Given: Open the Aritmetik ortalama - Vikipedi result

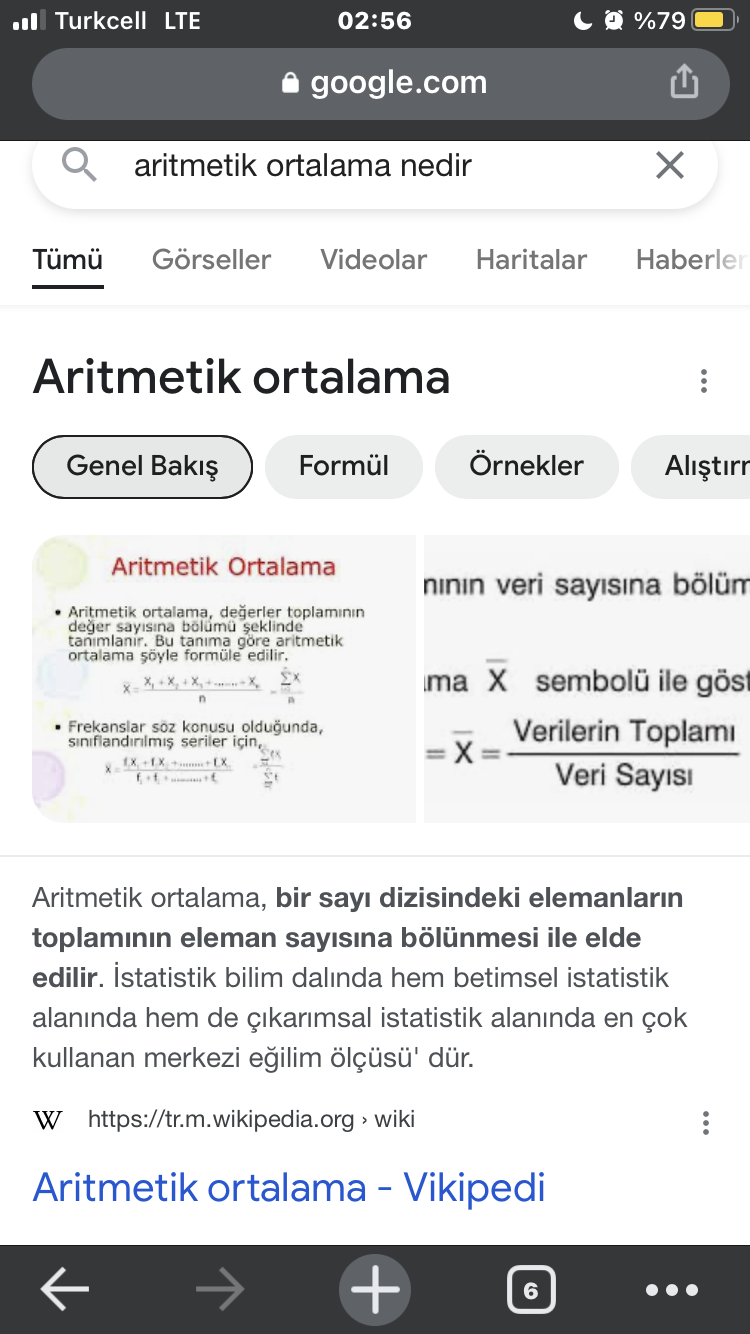Looking at the screenshot, I should 289,1187.
